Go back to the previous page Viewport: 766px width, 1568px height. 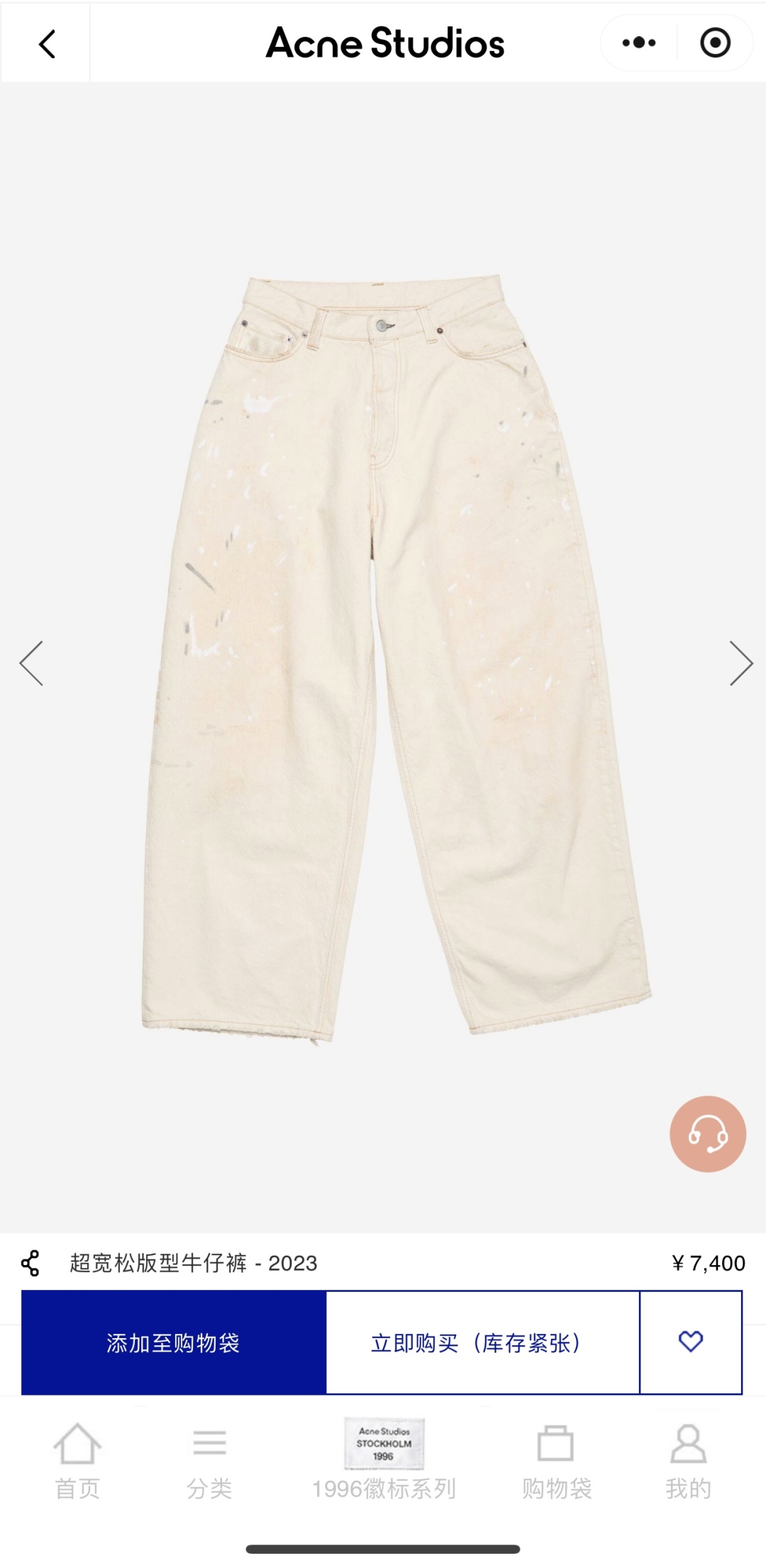pos(47,44)
